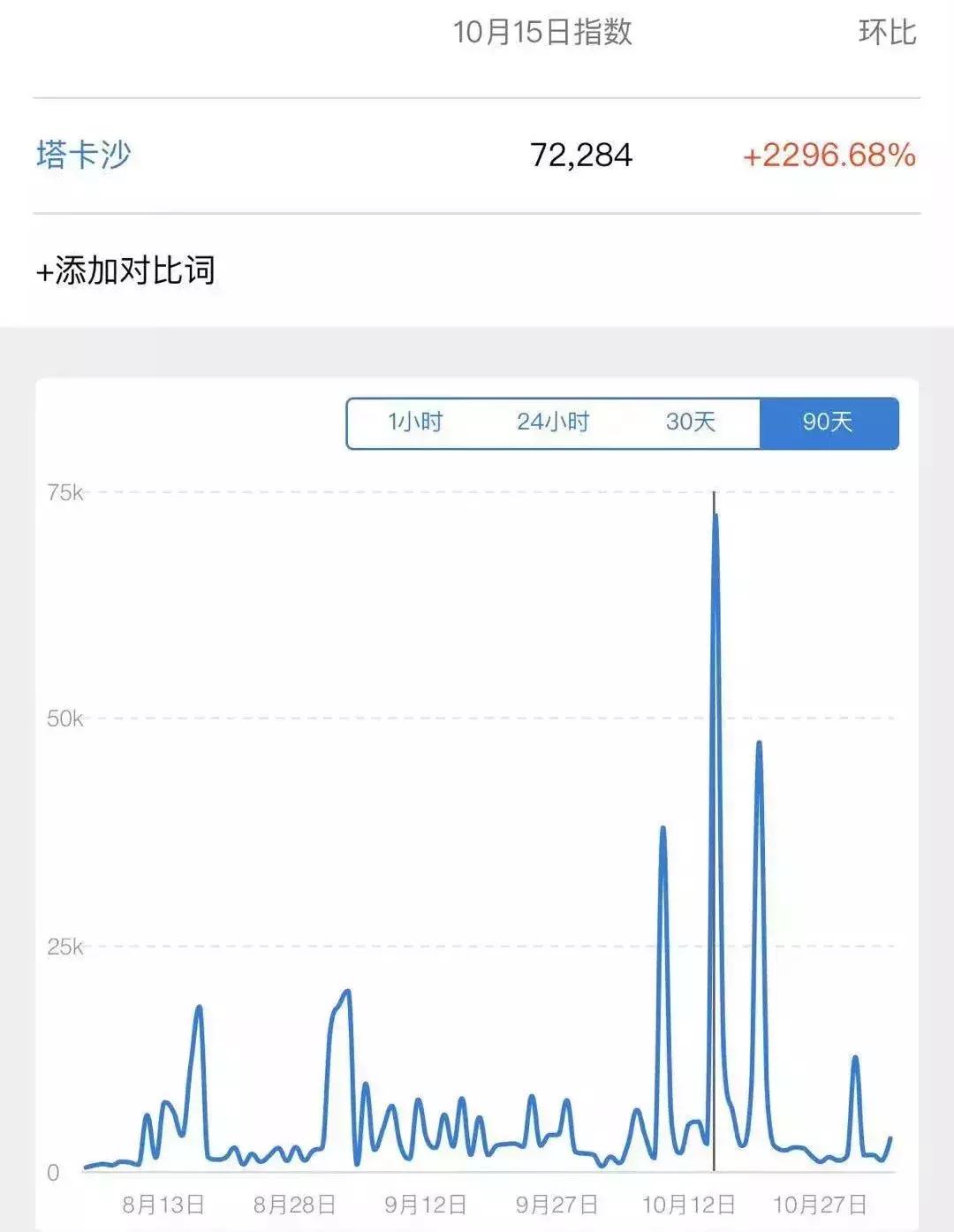954x1232 pixels.
Task: Click the 10月27日 axis label
Action: tap(821, 1204)
